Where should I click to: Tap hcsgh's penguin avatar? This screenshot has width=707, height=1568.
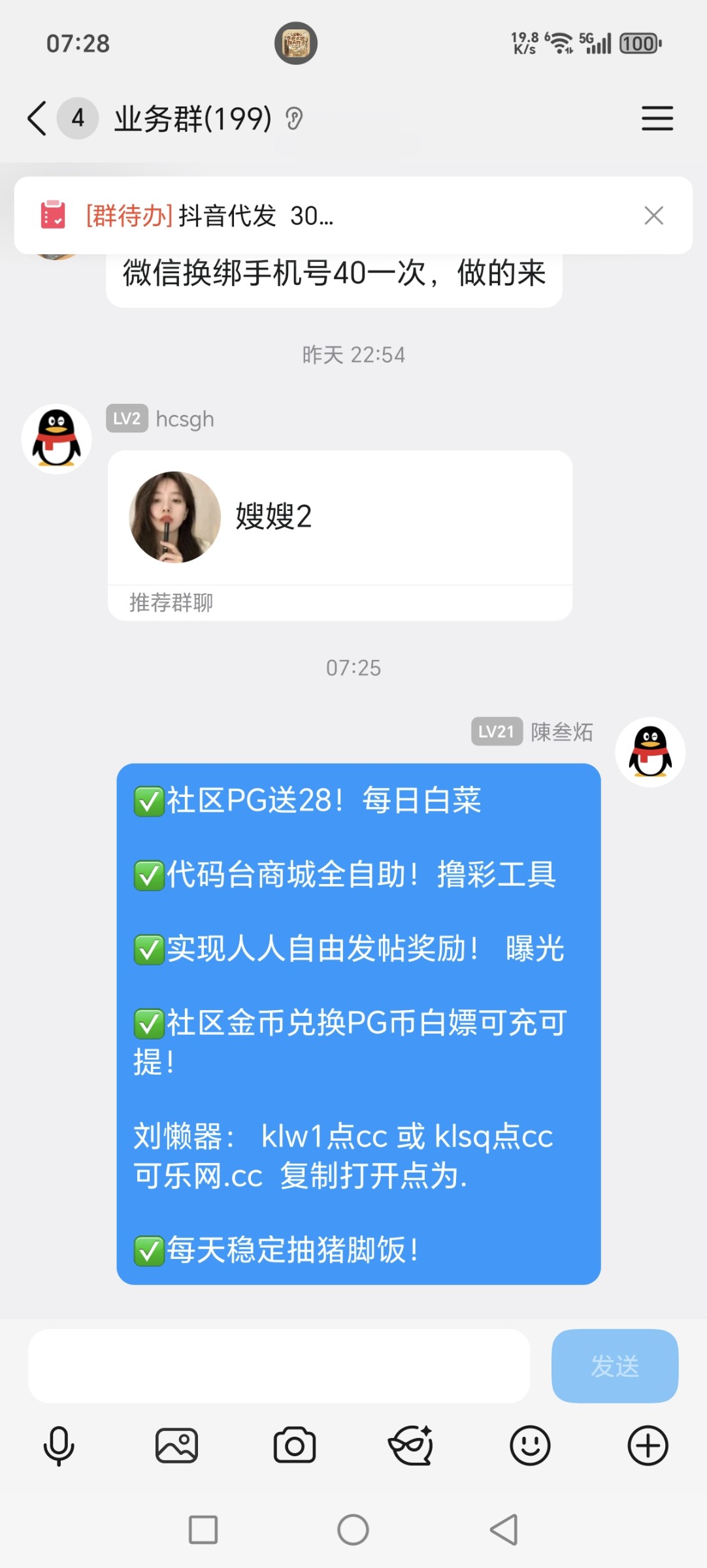(56, 438)
